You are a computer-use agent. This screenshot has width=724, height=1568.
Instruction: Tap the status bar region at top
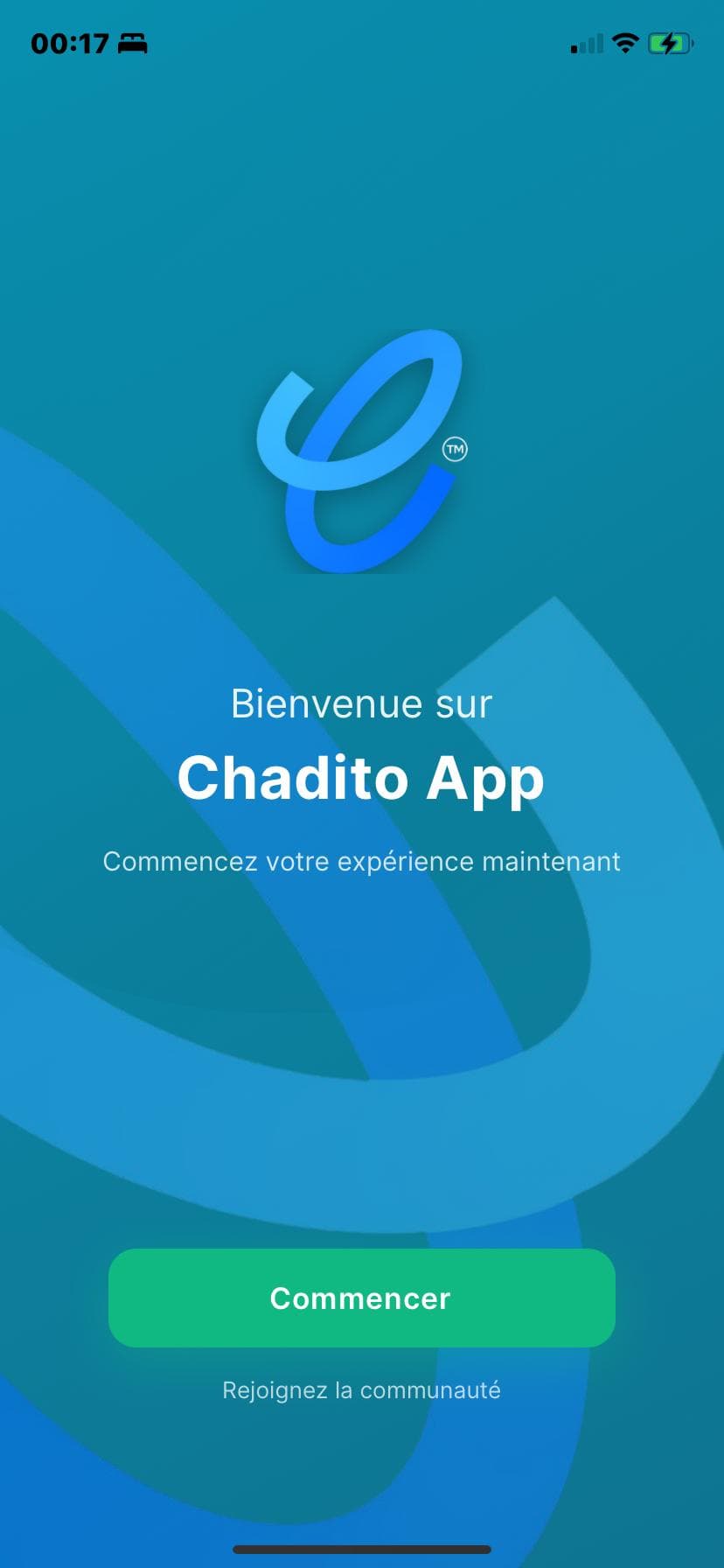[x=361, y=43]
